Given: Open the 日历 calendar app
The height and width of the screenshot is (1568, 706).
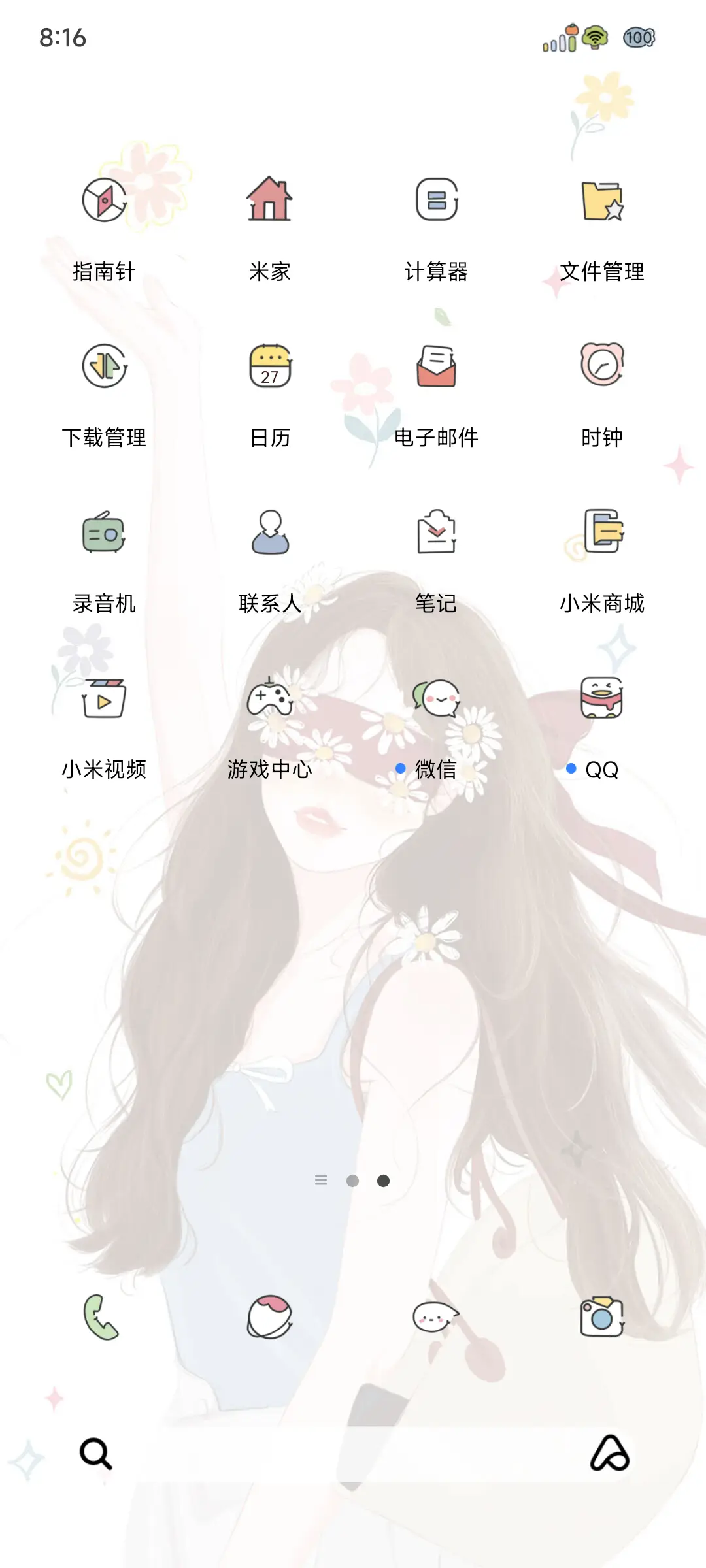Looking at the screenshot, I should tap(270, 366).
